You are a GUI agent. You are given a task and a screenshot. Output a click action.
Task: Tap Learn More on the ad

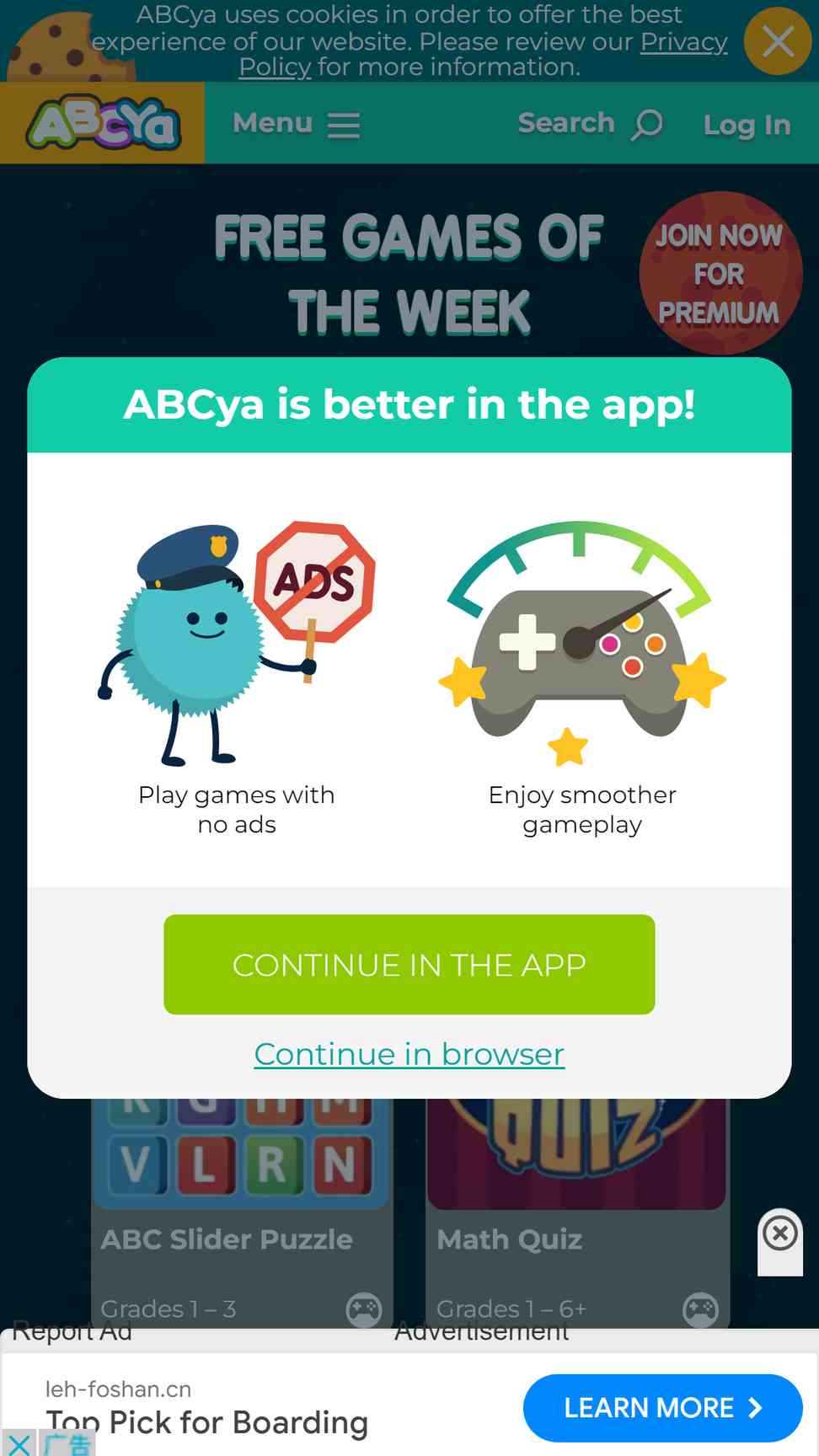coord(662,1408)
